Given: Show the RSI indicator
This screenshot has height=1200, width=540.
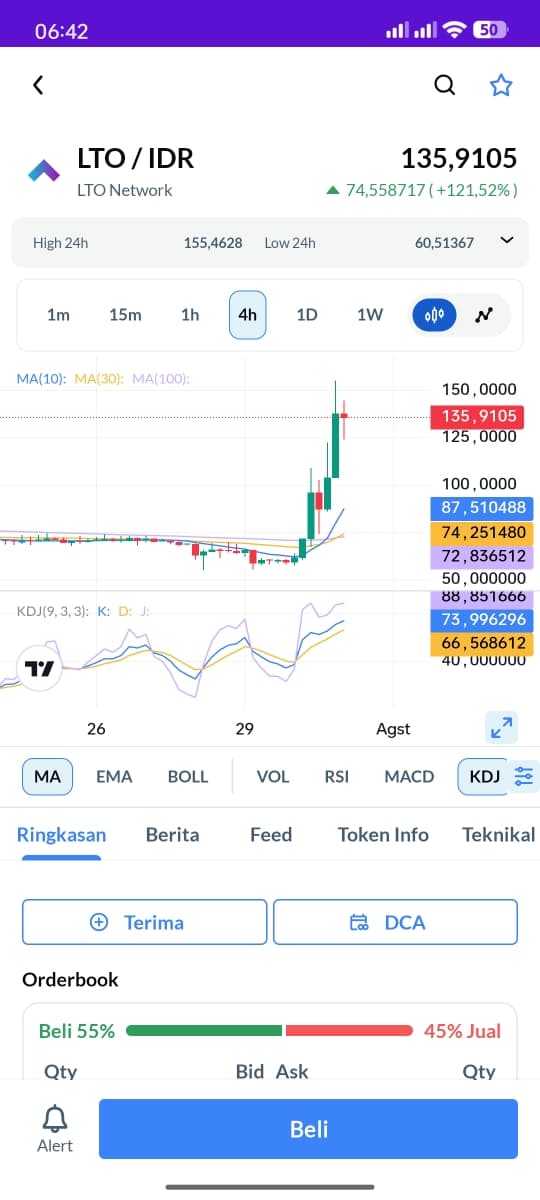Looking at the screenshot, I should pos(337,776).
